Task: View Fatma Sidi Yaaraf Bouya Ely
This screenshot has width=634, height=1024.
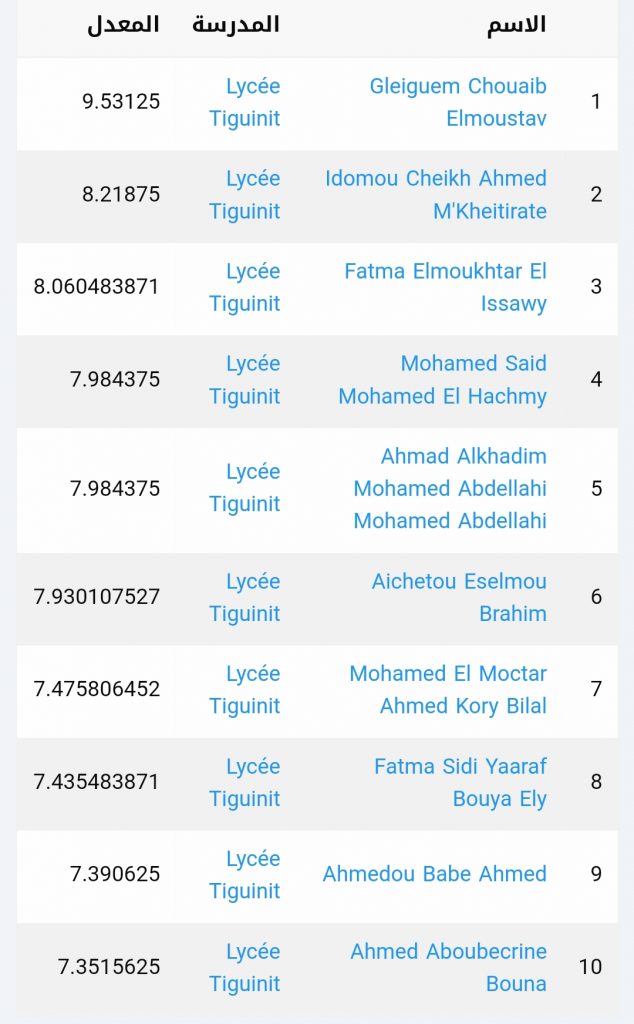Action: (460, 782)
